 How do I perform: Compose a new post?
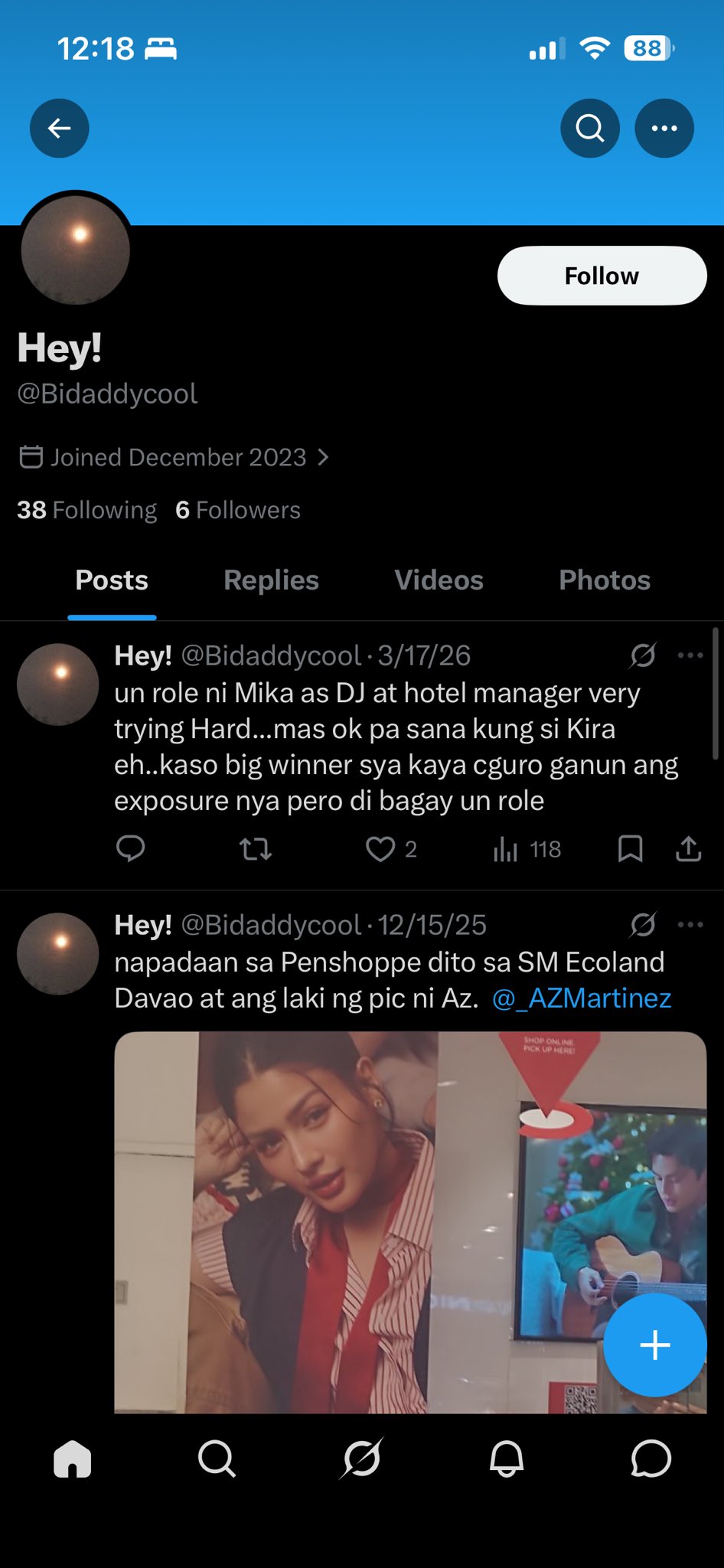tap(654, 1345)
